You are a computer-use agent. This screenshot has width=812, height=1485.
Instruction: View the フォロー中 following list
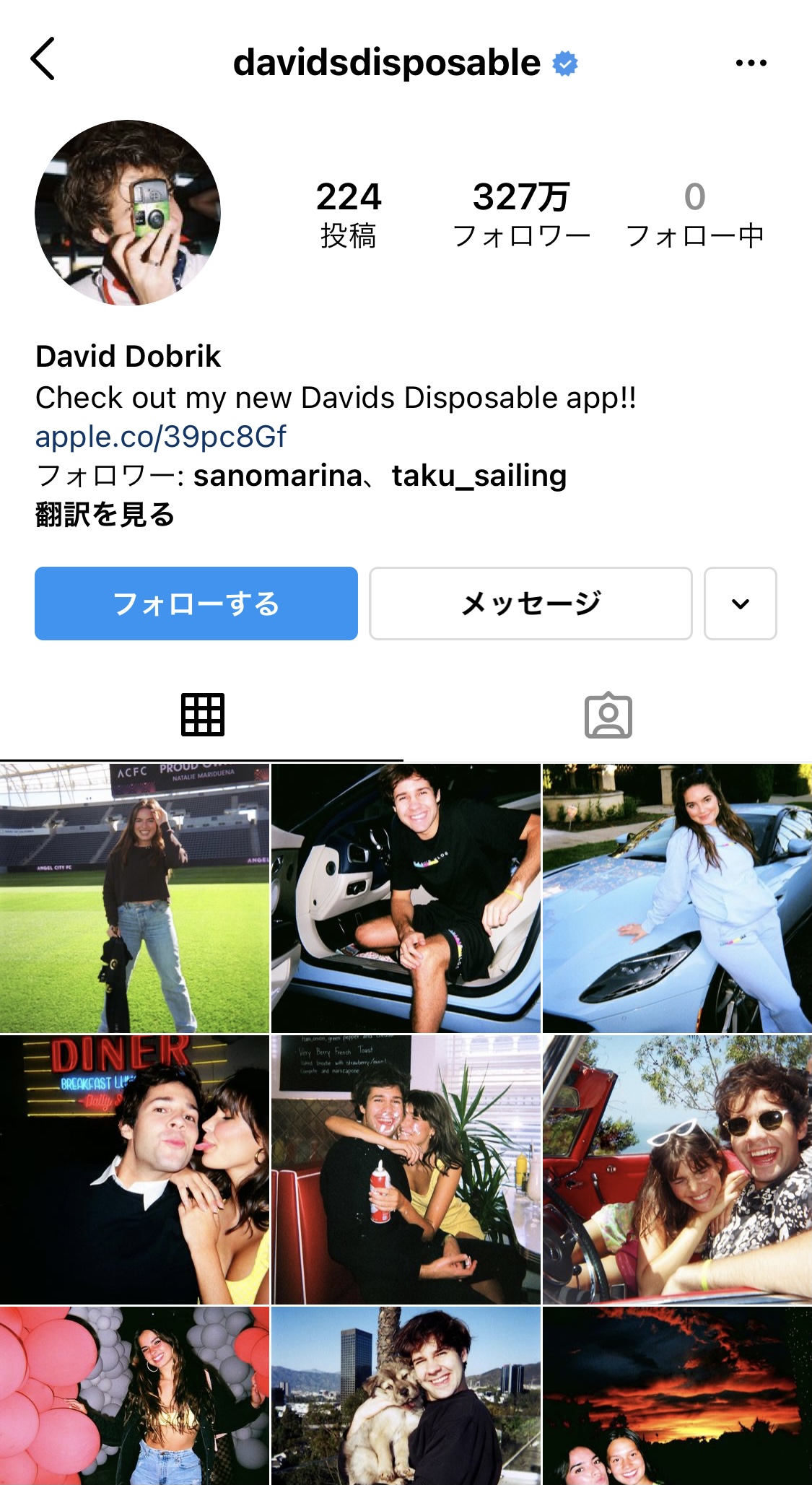click(x=694, y=214)
